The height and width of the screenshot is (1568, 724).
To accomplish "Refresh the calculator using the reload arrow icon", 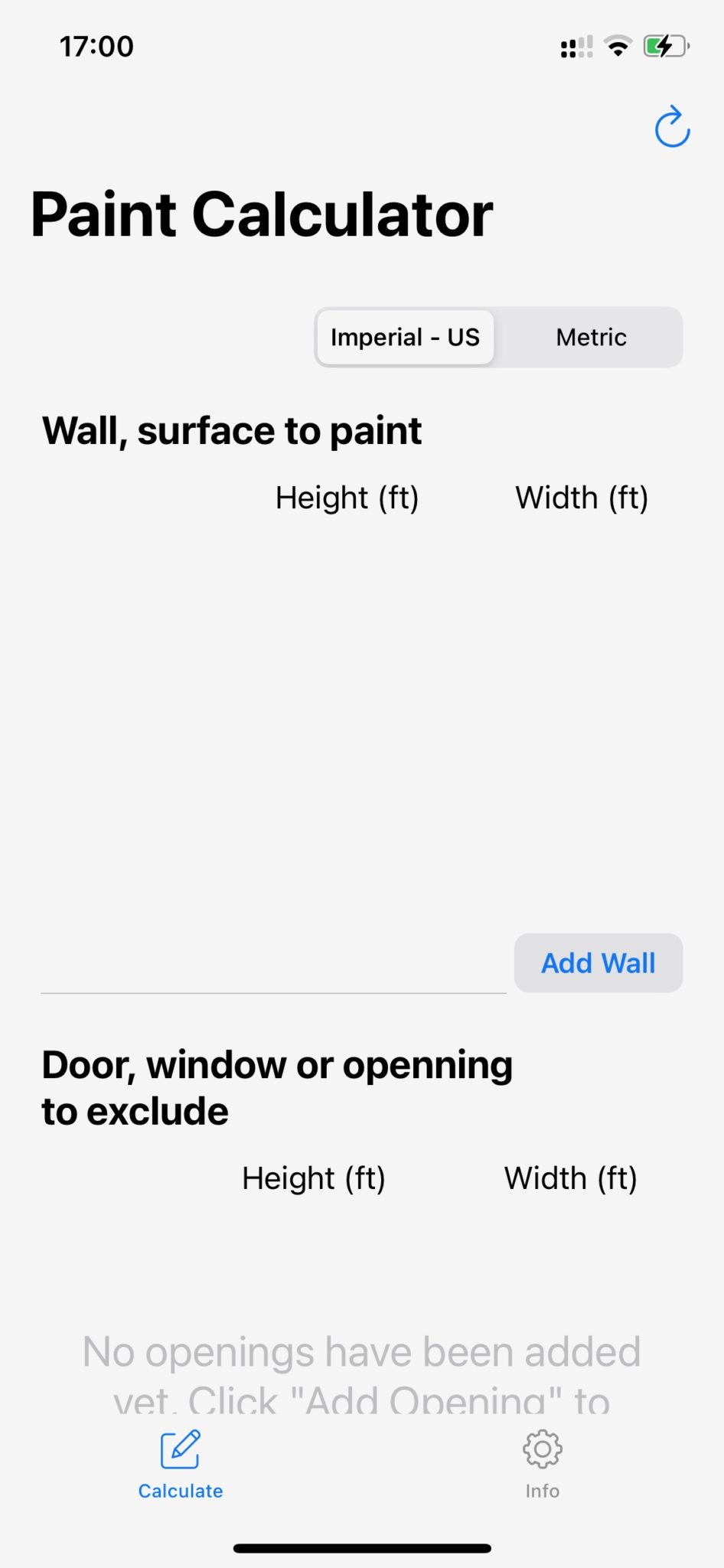I will (x=671, y=127).
